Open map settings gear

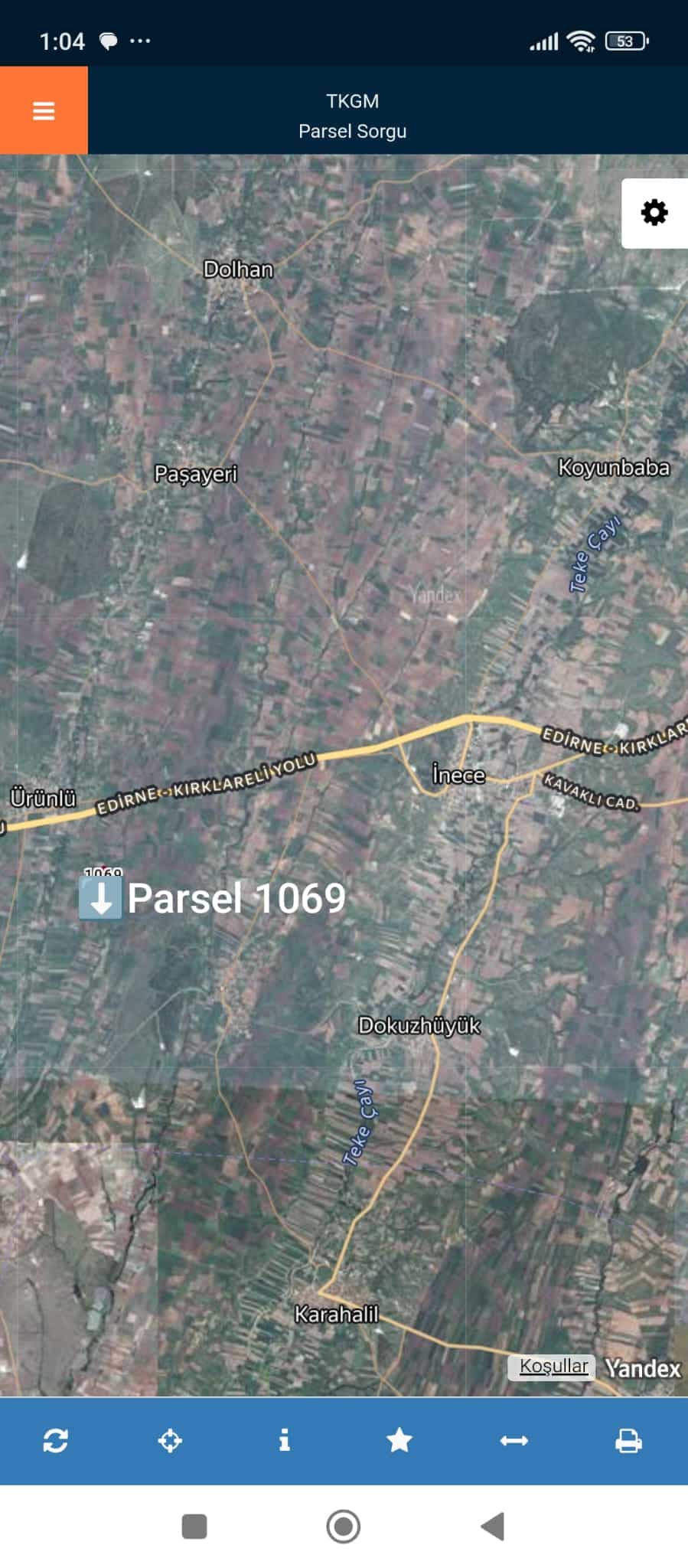[654, 213]
